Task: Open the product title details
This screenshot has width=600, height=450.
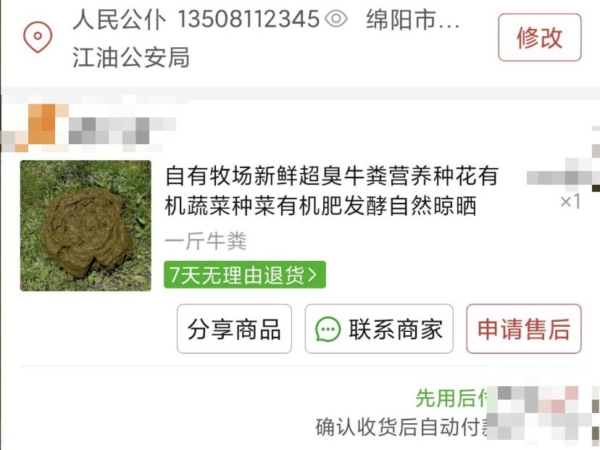Action: (330, 192)
